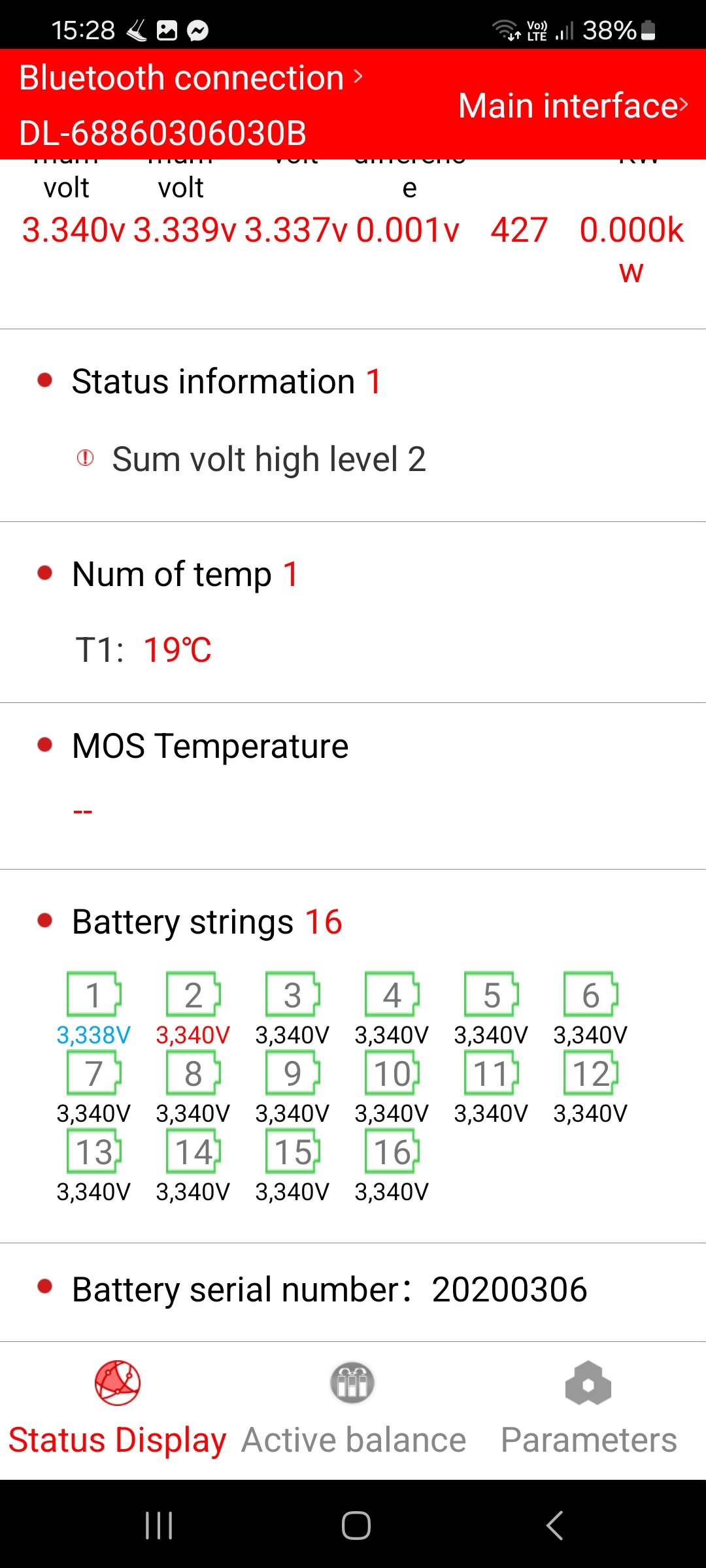
Task: Go back using the system back button
Action: [554, 1526]
